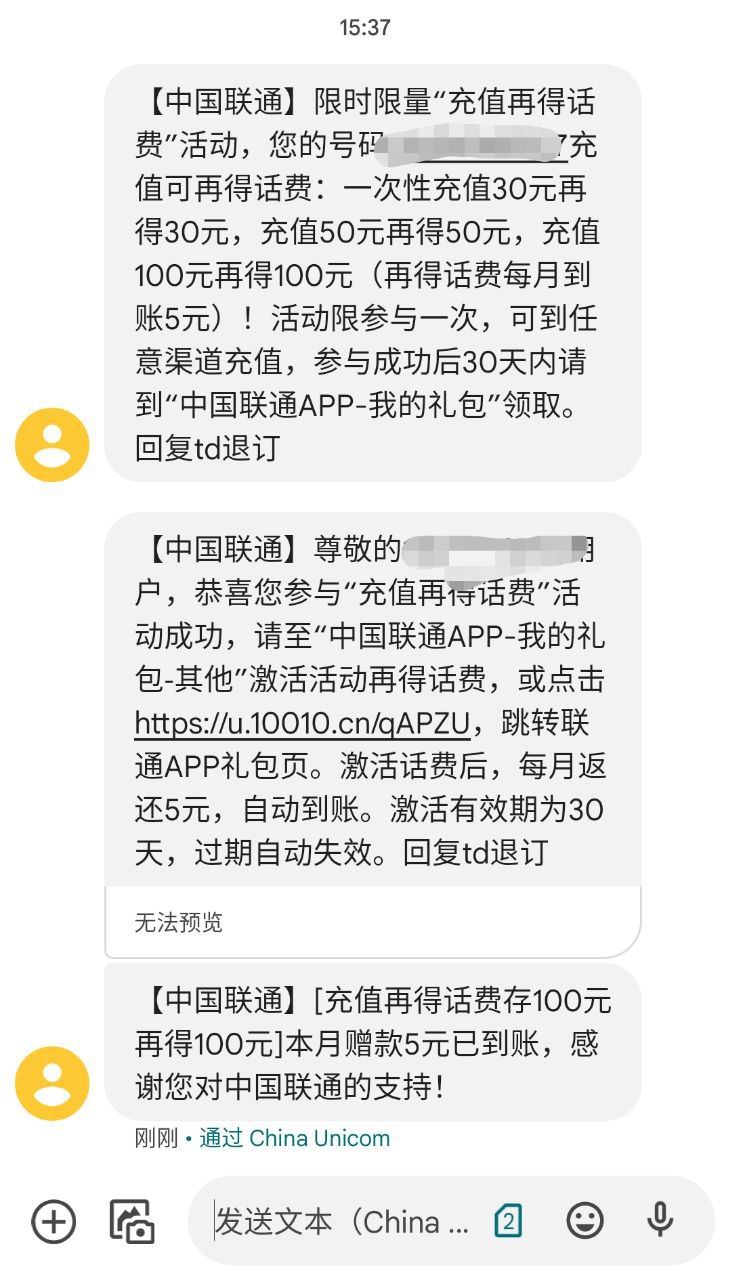
Task: Open sender avatar beside the 限时限量 message
Action: click(x=52, y=445)
